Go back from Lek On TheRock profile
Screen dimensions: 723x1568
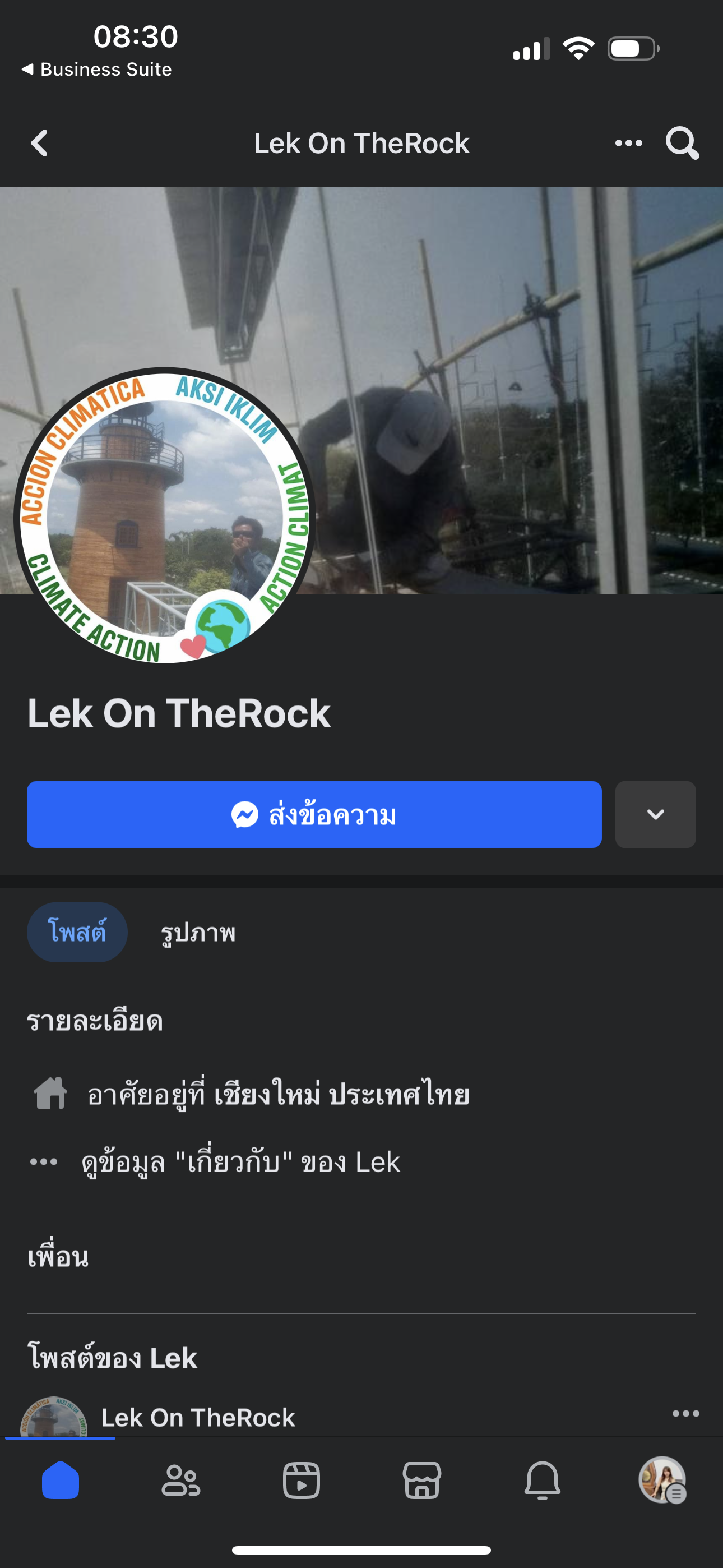coord(40,143)
